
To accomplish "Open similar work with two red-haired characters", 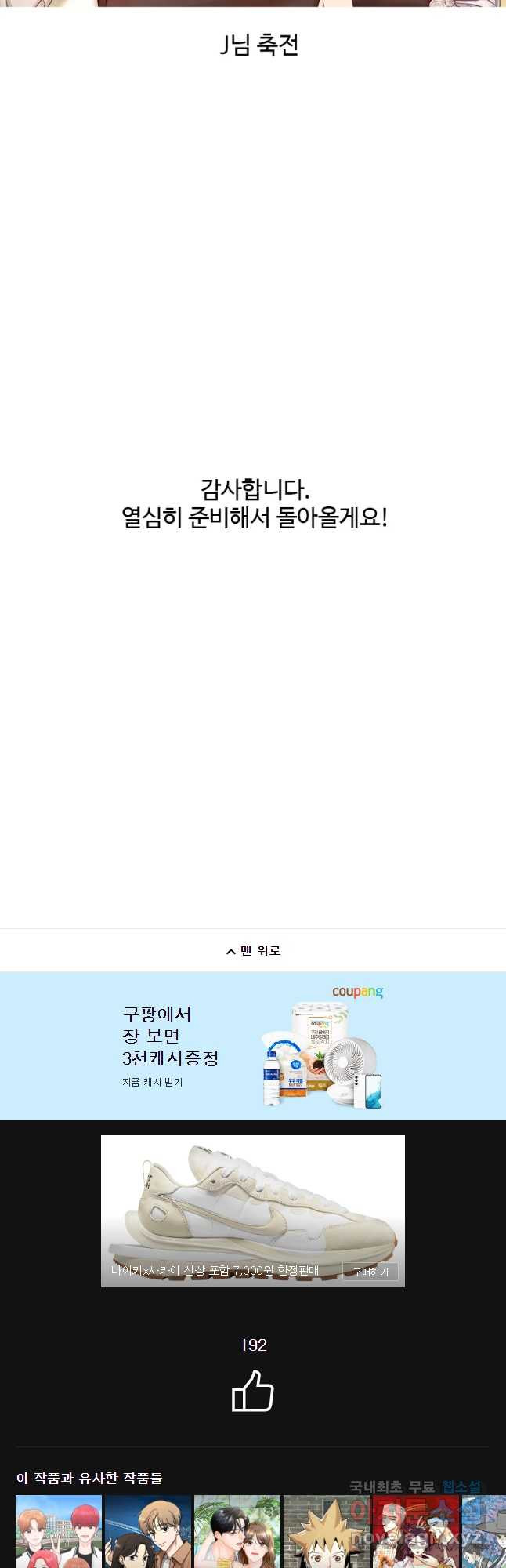I will tap(59, 1530).
